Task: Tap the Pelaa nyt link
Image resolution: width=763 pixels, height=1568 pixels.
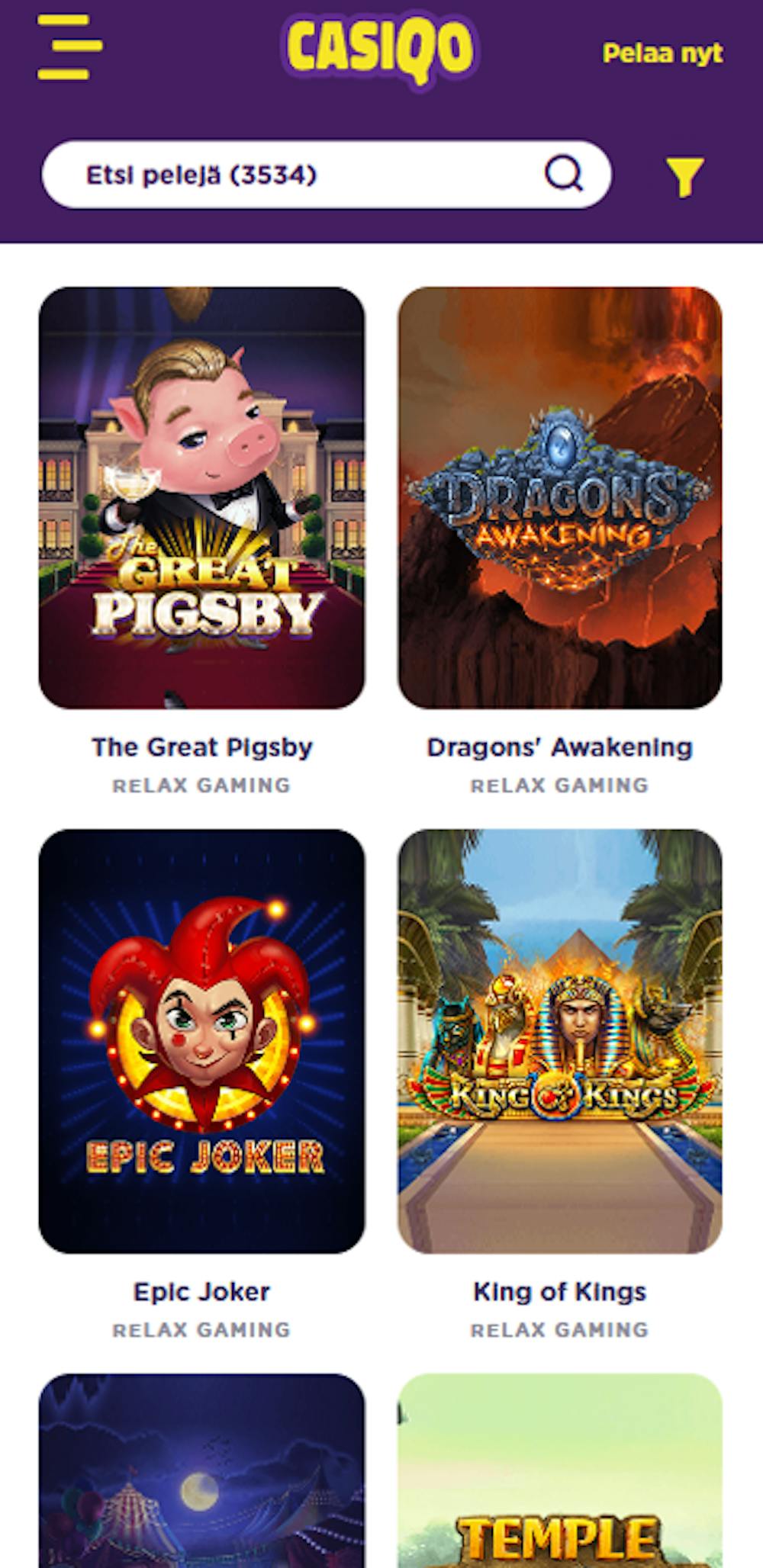Action: 662,53
